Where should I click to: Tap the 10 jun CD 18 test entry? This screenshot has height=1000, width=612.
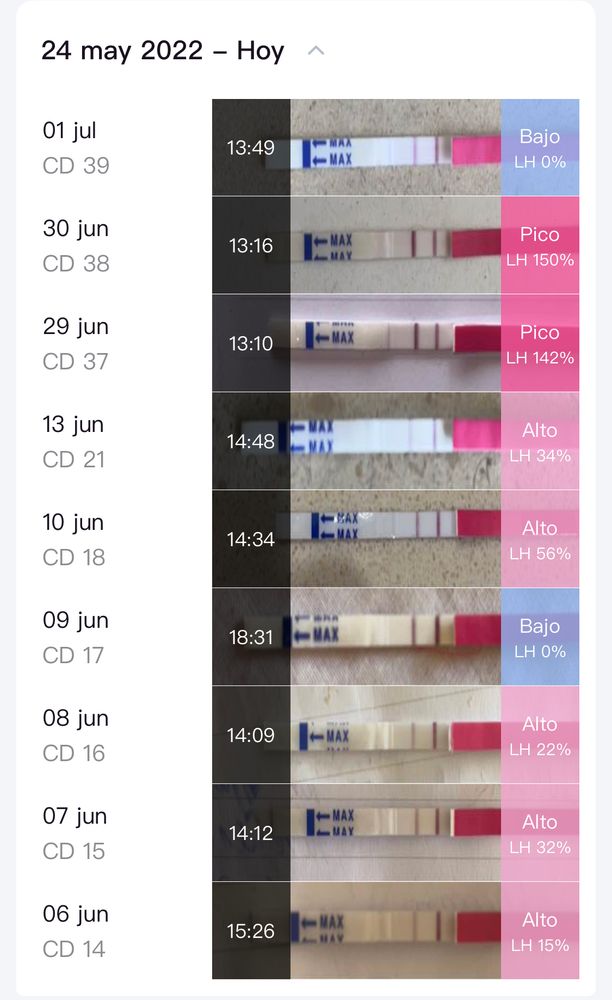click(395, 539)
